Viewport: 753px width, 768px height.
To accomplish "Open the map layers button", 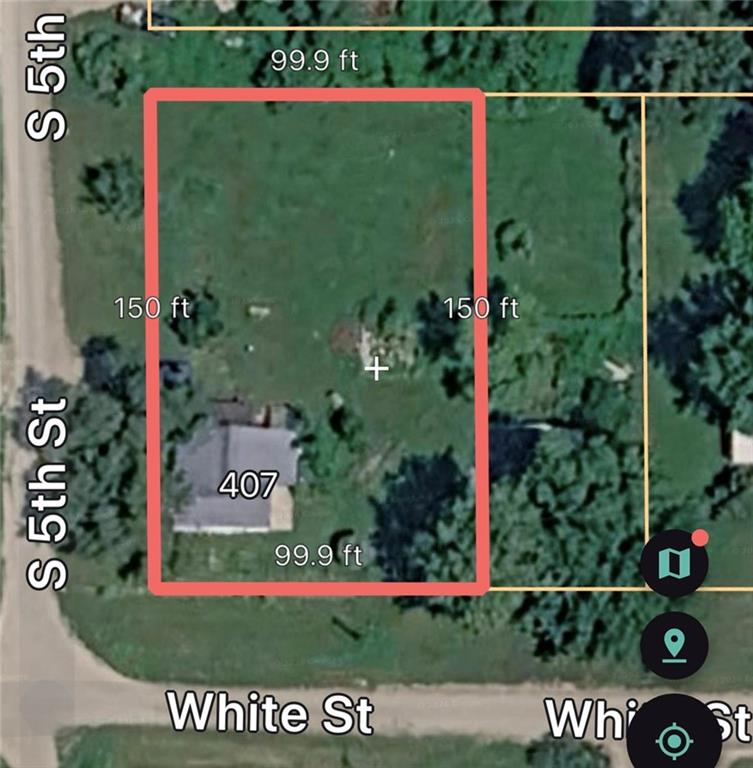I will (x=674, y=564).
